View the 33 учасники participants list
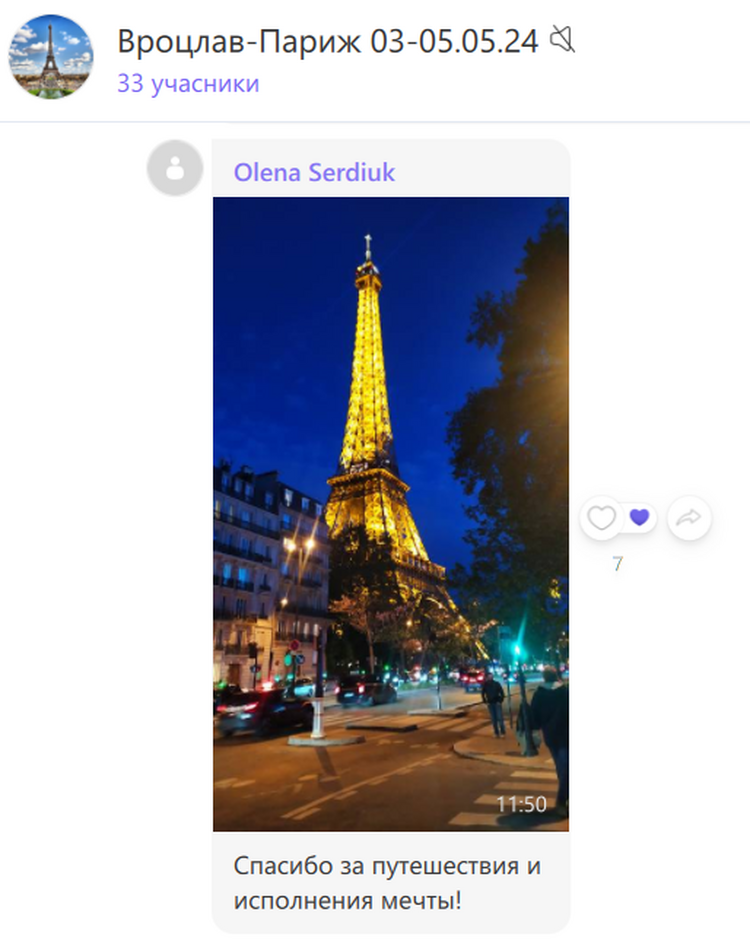 188,84
